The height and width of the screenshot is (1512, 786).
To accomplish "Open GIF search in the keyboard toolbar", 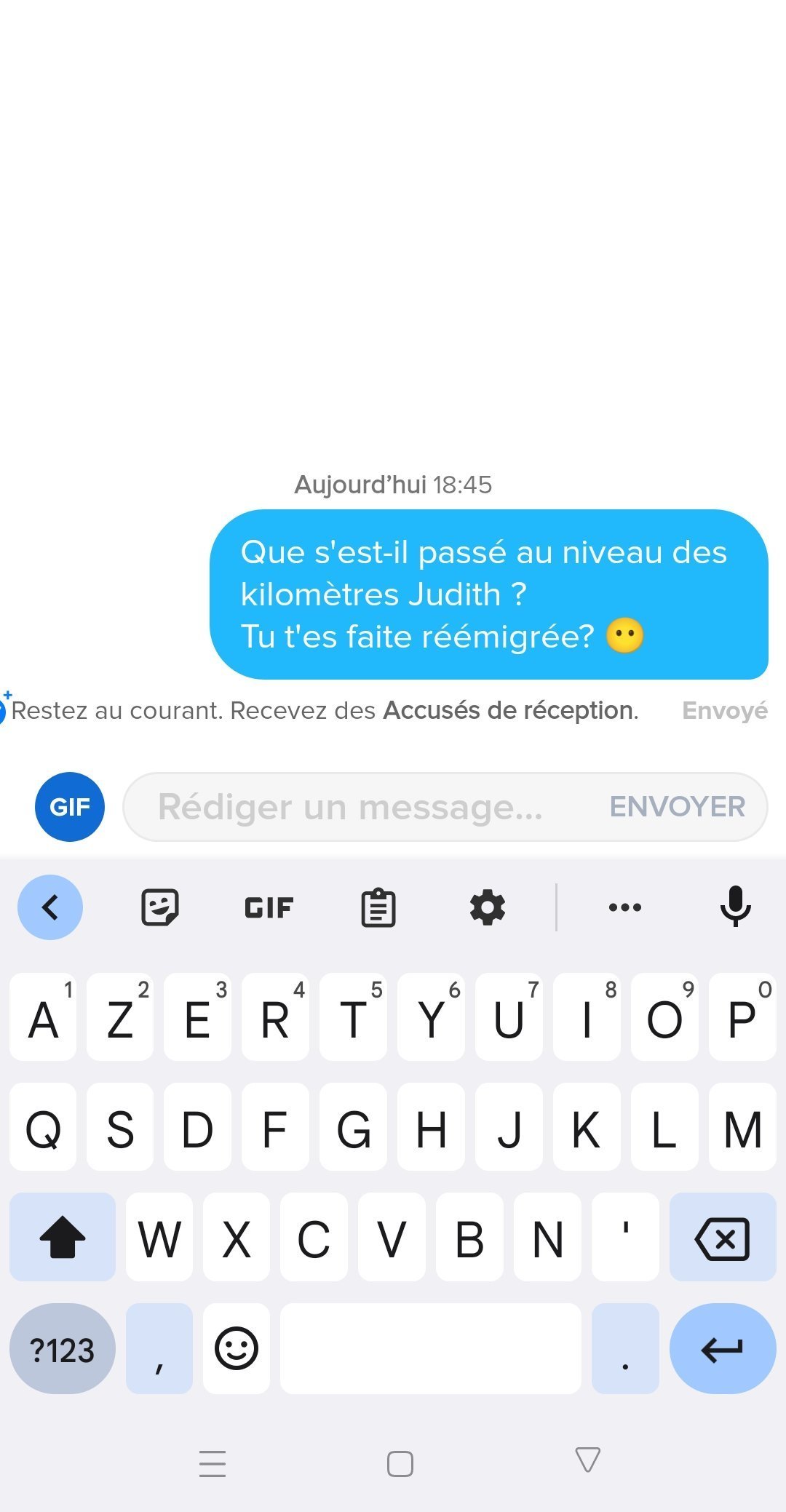I will [269, 907].
